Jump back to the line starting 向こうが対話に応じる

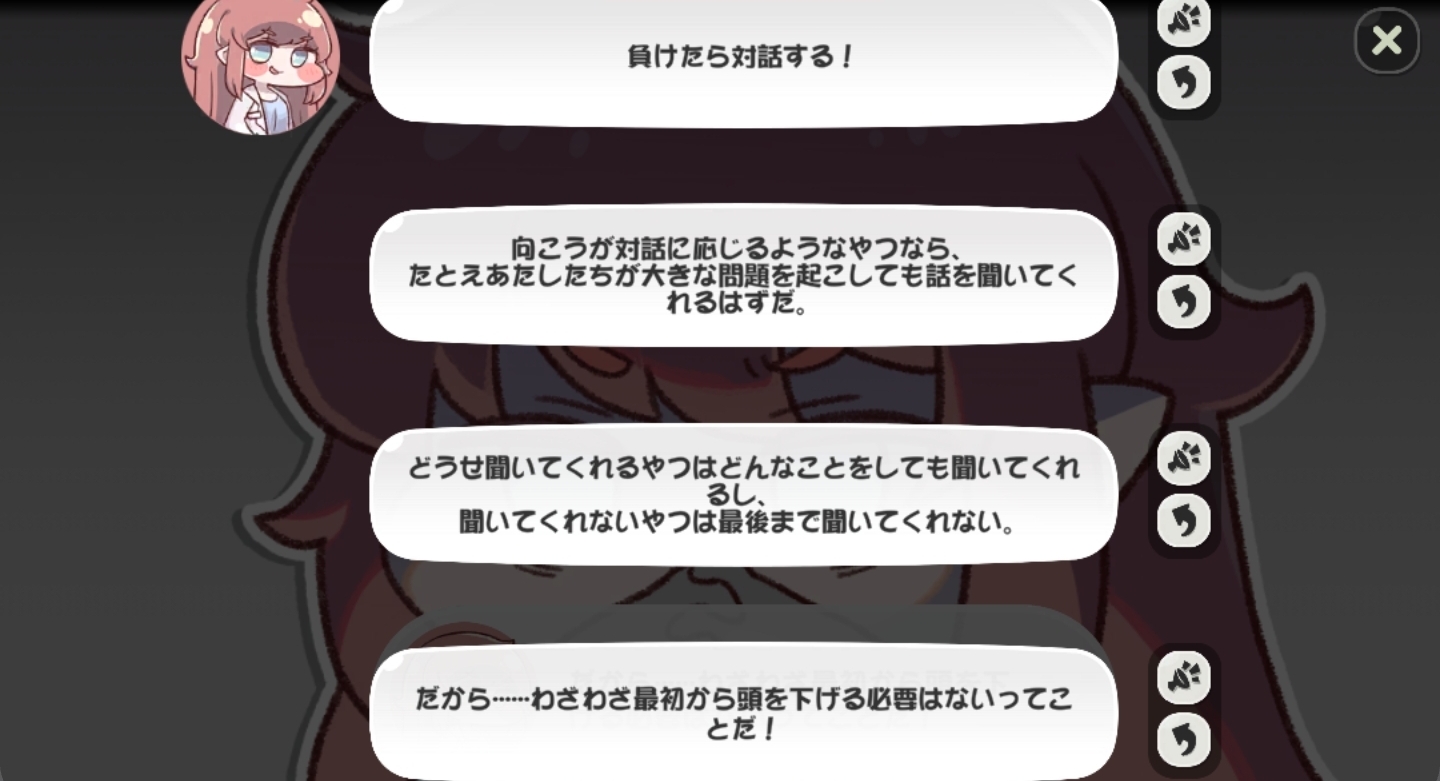click(1184, 302)
